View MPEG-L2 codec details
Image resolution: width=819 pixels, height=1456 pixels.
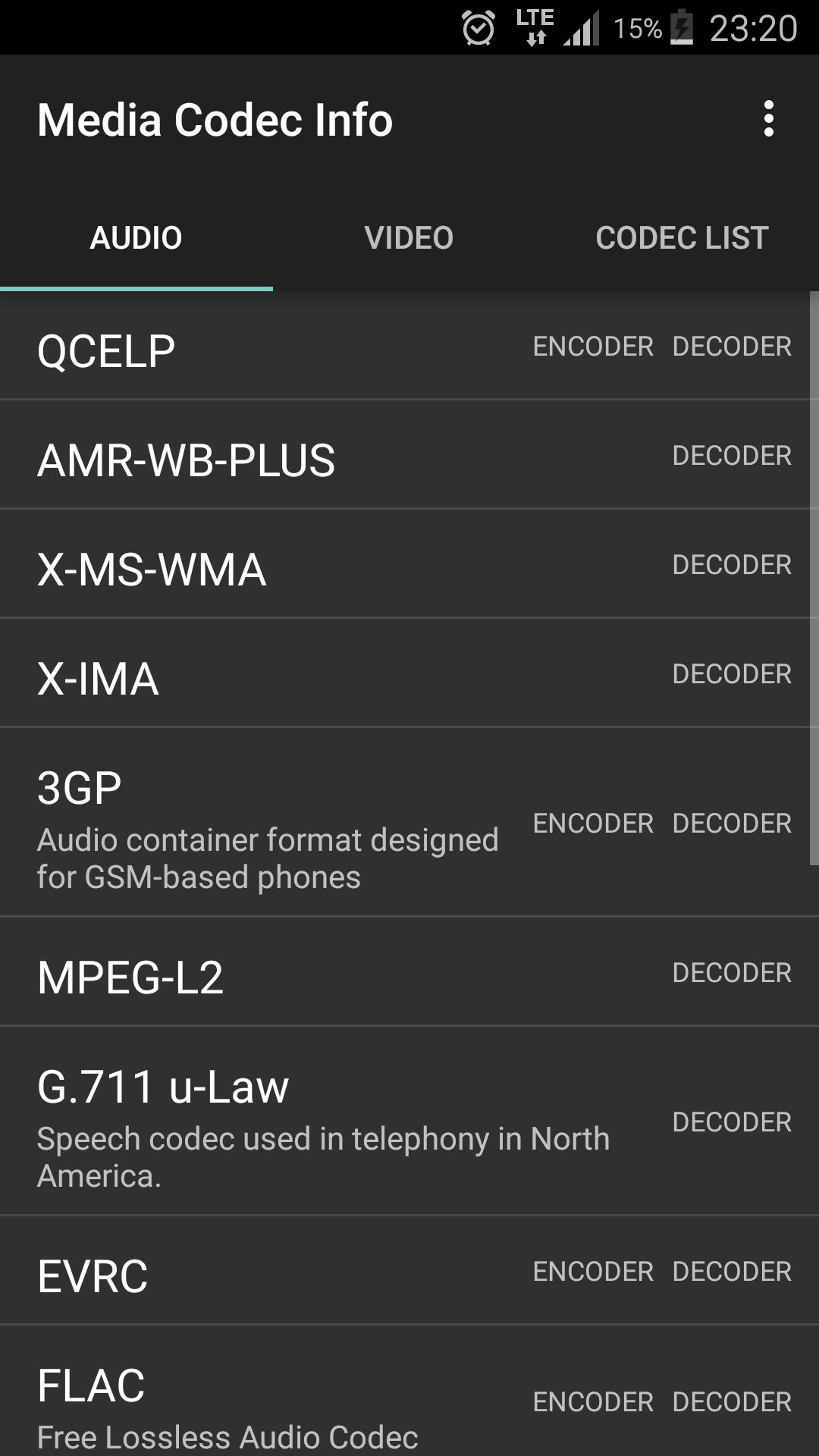tap(405, 971)
